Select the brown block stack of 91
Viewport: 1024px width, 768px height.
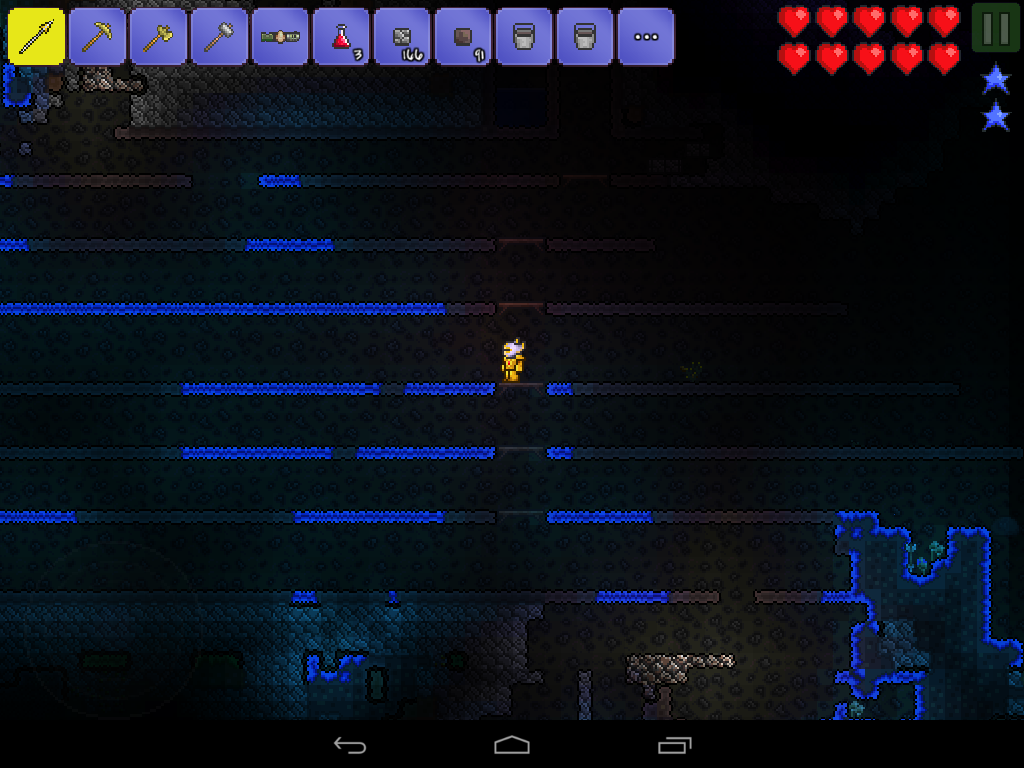tap(464, 37)
